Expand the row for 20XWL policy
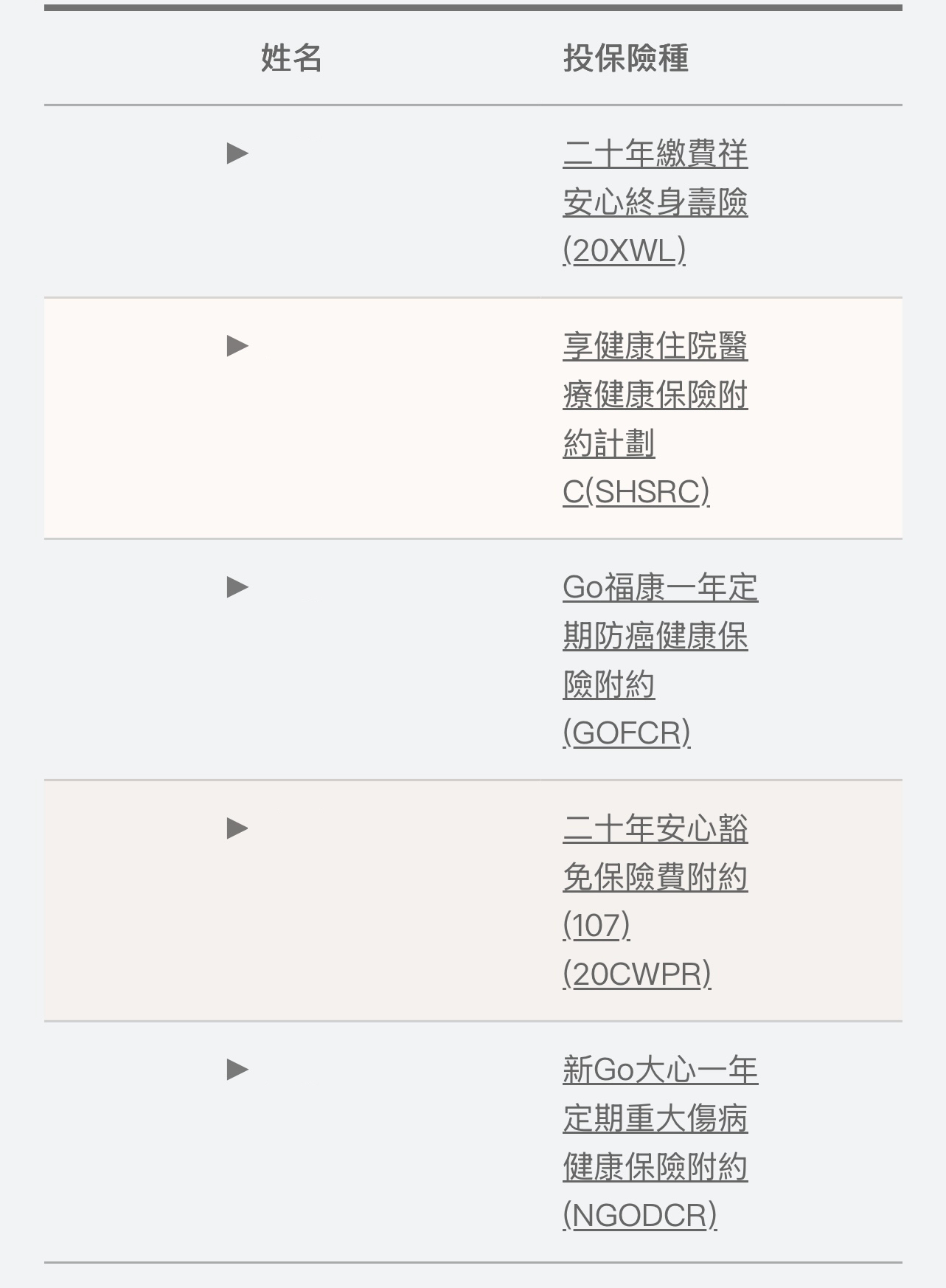This screenshot has height=1288, width=946. [237, 153]
